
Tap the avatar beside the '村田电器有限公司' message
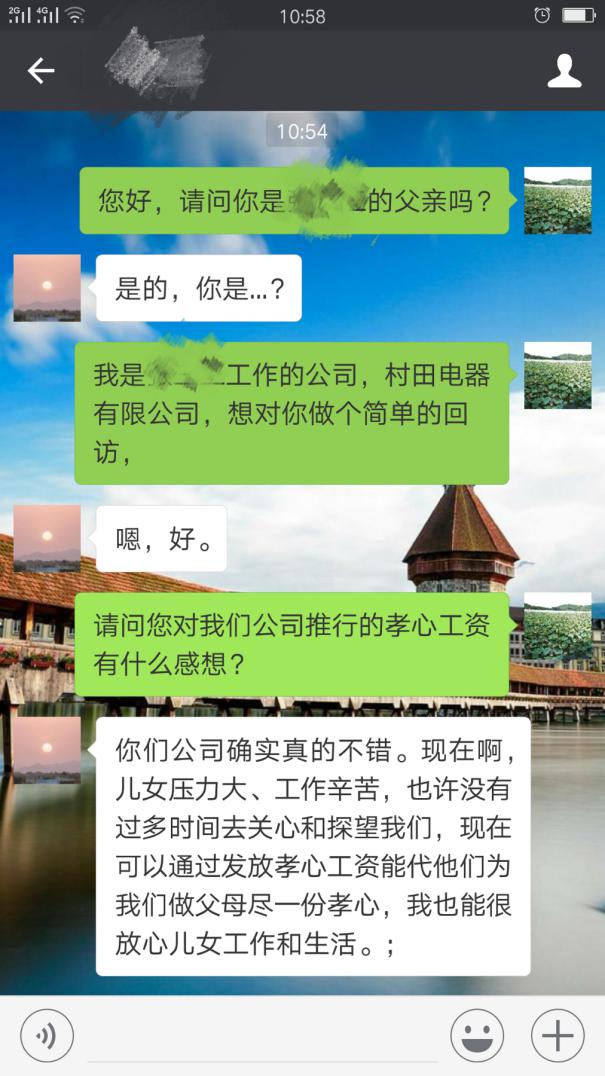tap(558, 375)
